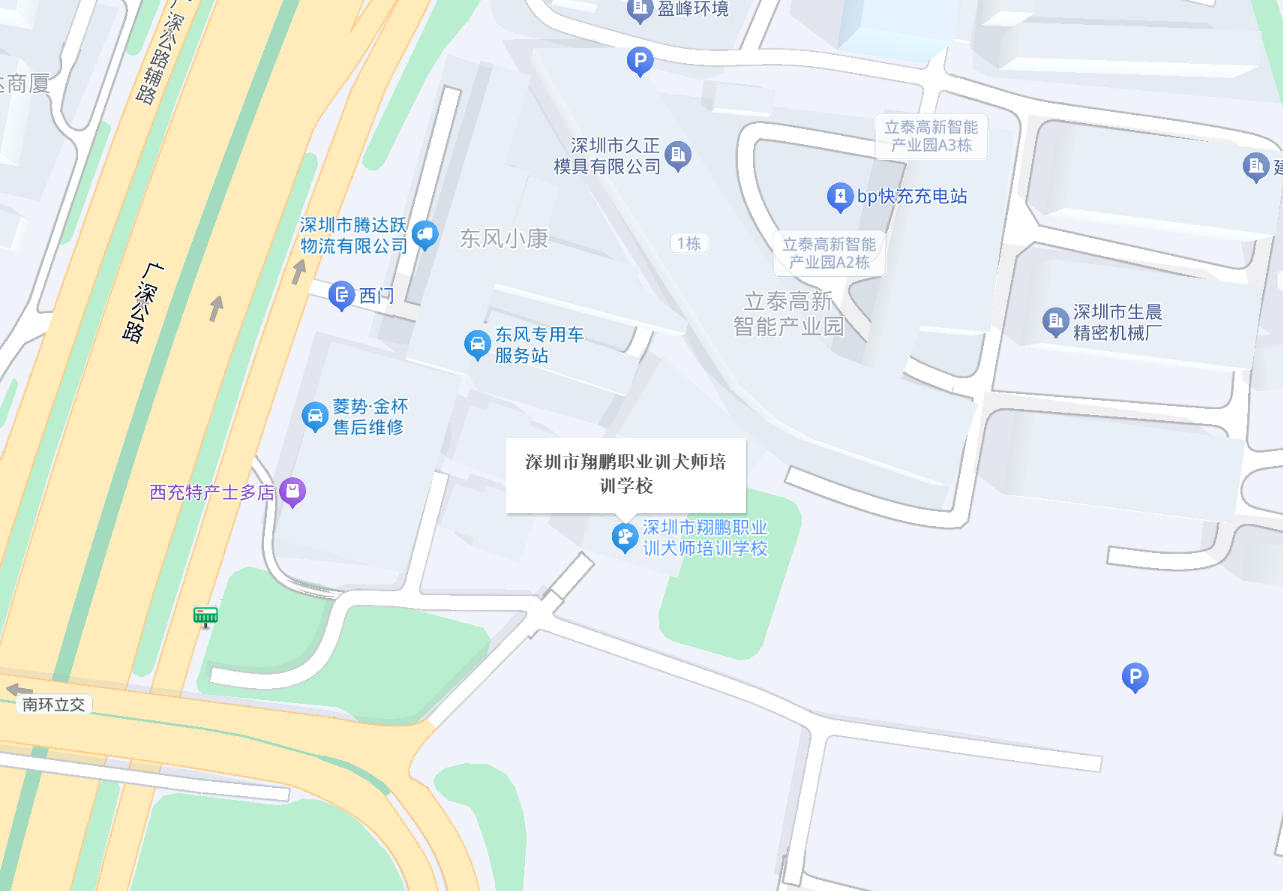Open the 深圳市久正模具有限公司 company marker

point(678,155)
